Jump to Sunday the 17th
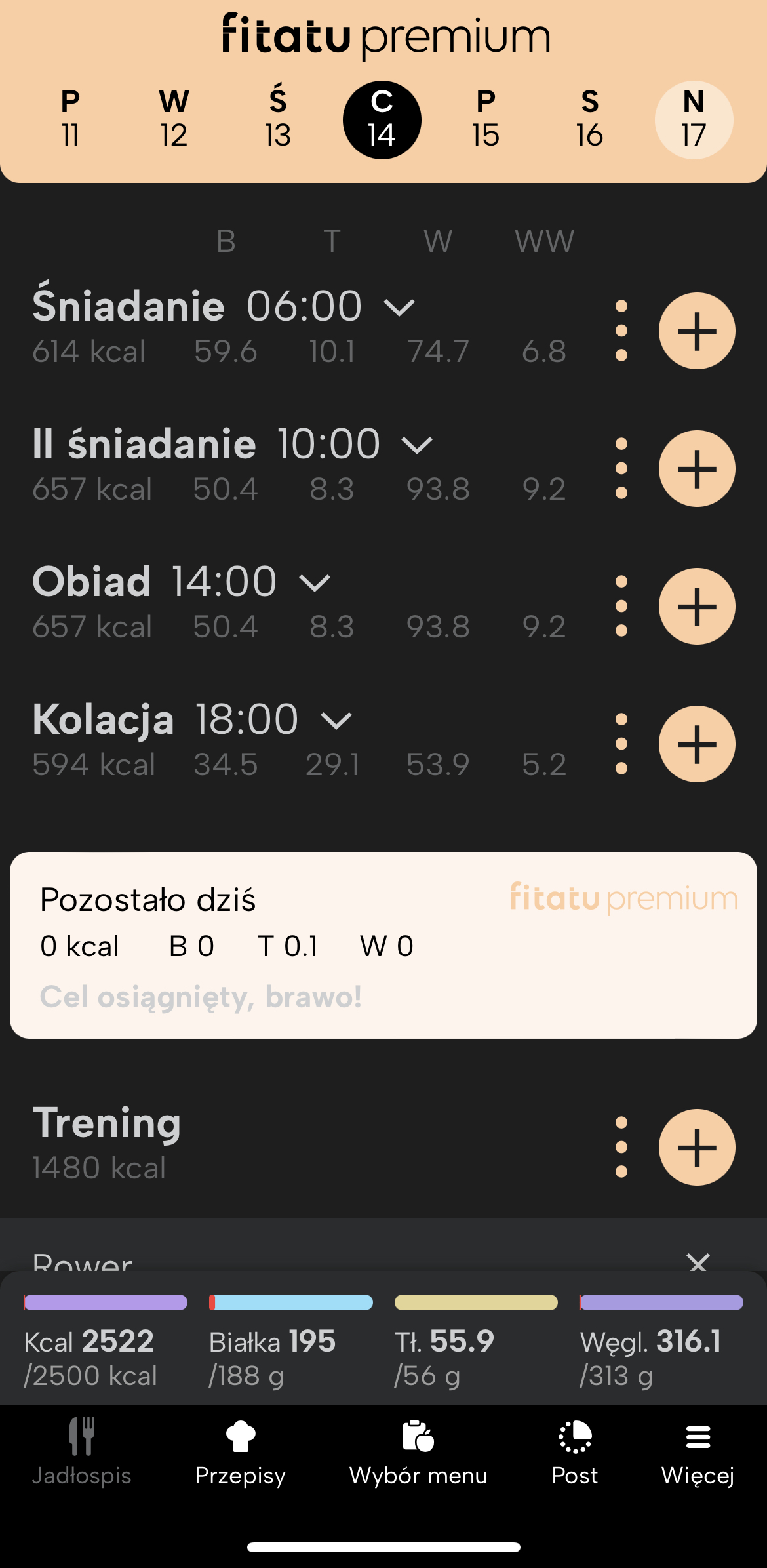 click(694, 119)
